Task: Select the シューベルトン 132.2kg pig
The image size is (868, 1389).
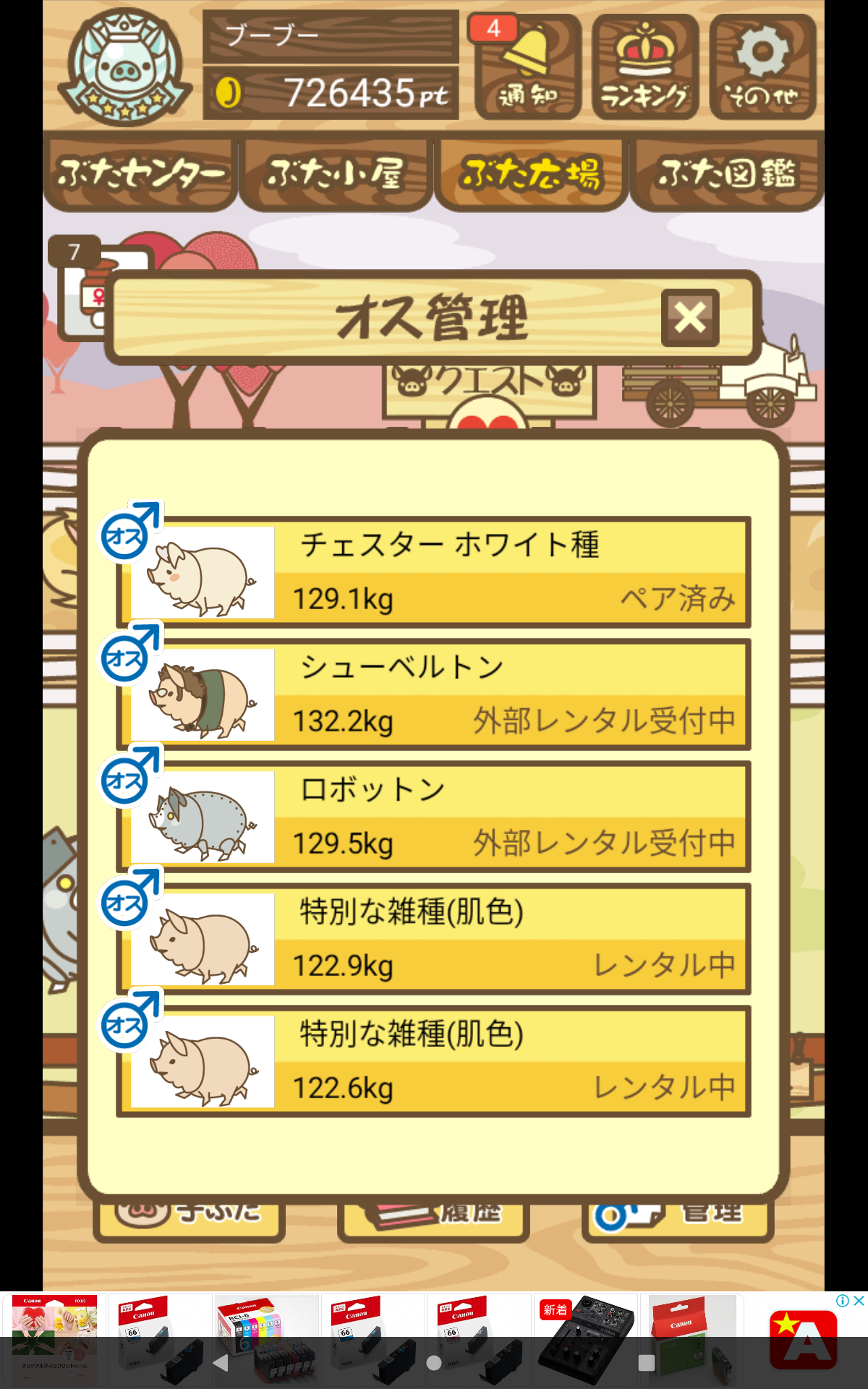Action: [x=433, y=694]
